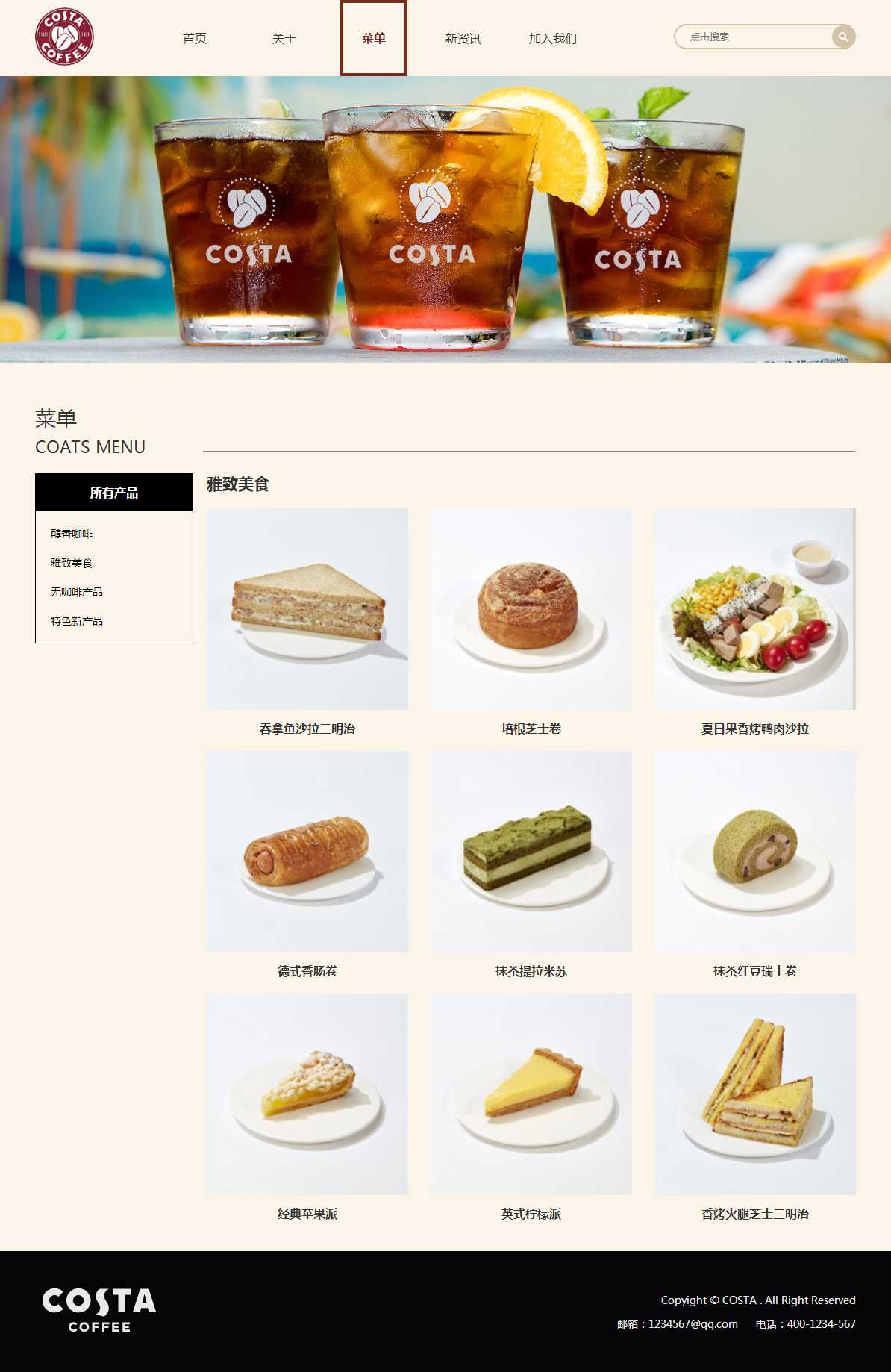Open the 关于 page
The image size is (891, 1372).
pyautogui.click(x=284, y=39)
